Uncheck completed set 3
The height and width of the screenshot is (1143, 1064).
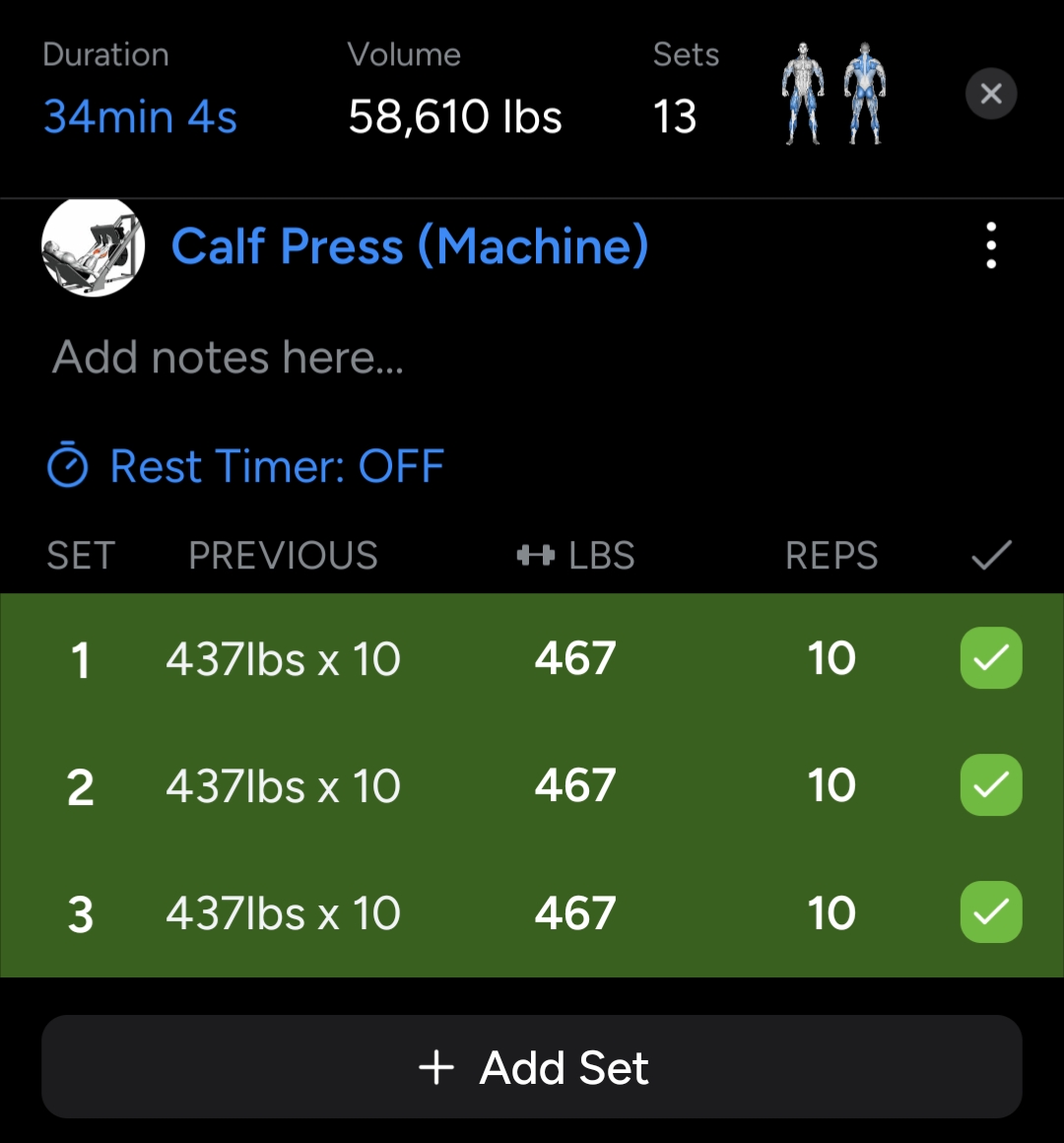coord(991,912)
